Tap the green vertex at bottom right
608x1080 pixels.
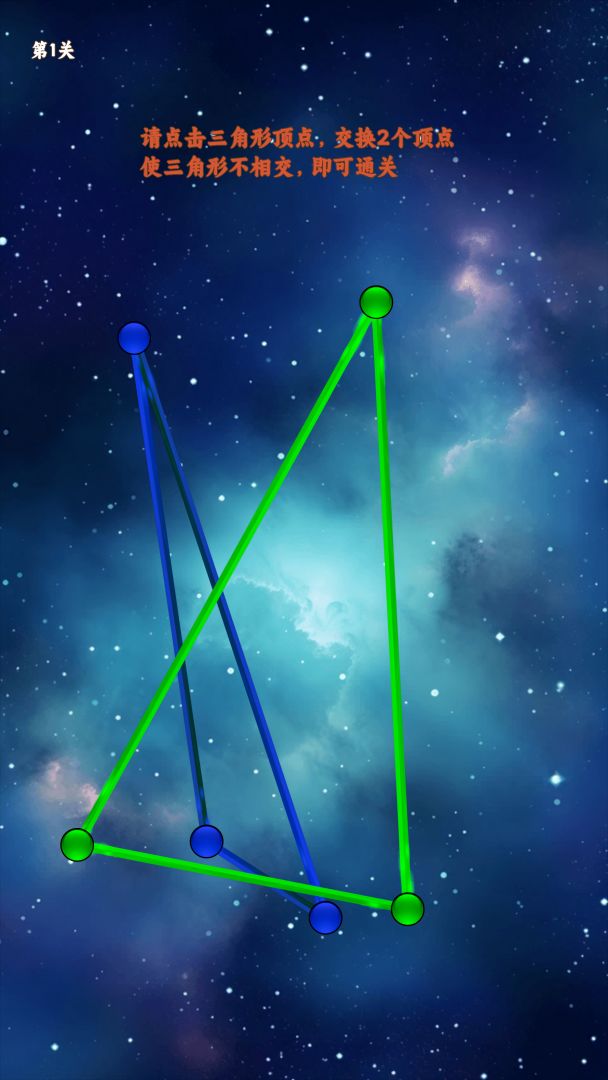pyautogui.click(x=407, y=909)
